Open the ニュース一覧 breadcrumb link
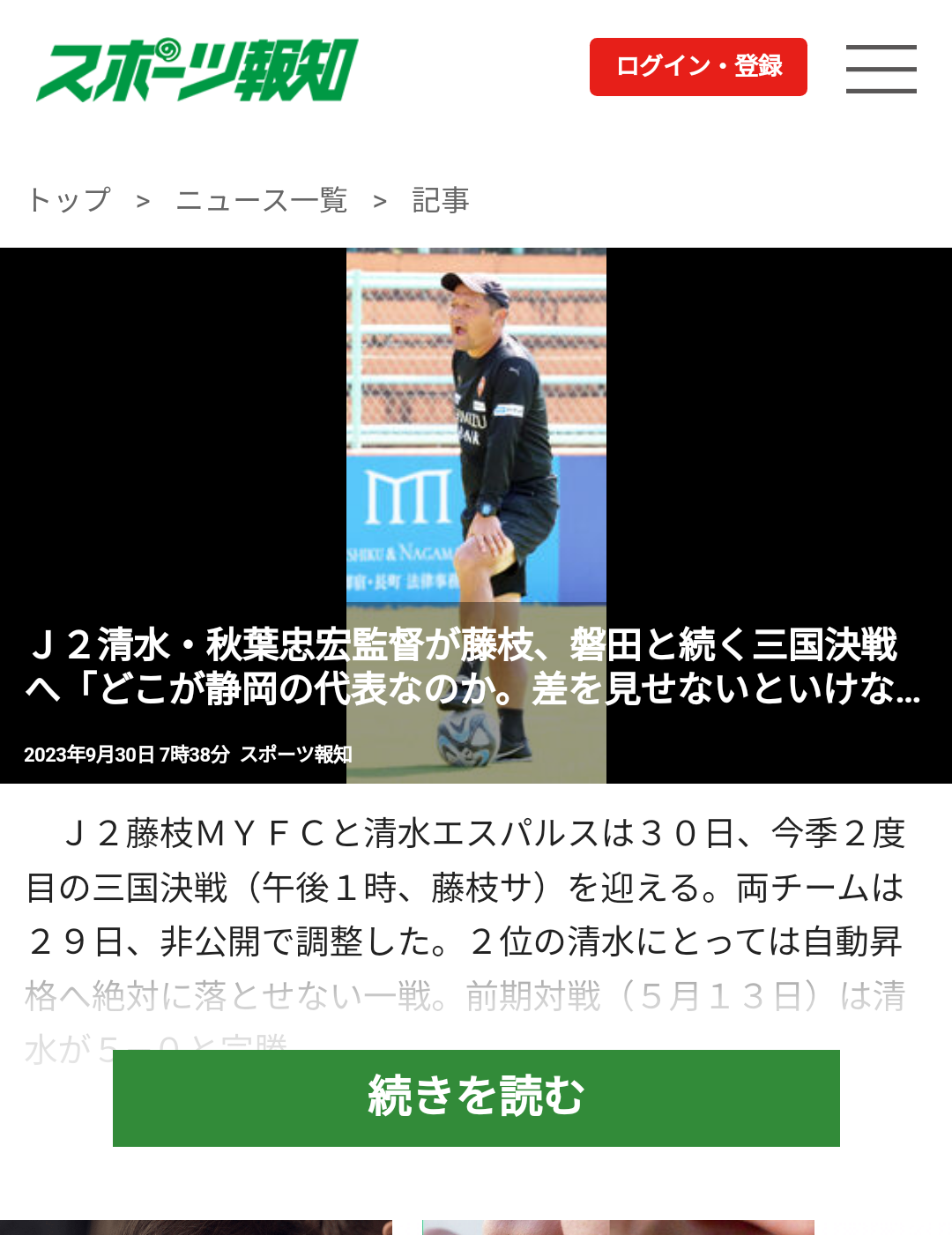The width and height of the screenshot is (952, 1235). click(x=262, y=200)
